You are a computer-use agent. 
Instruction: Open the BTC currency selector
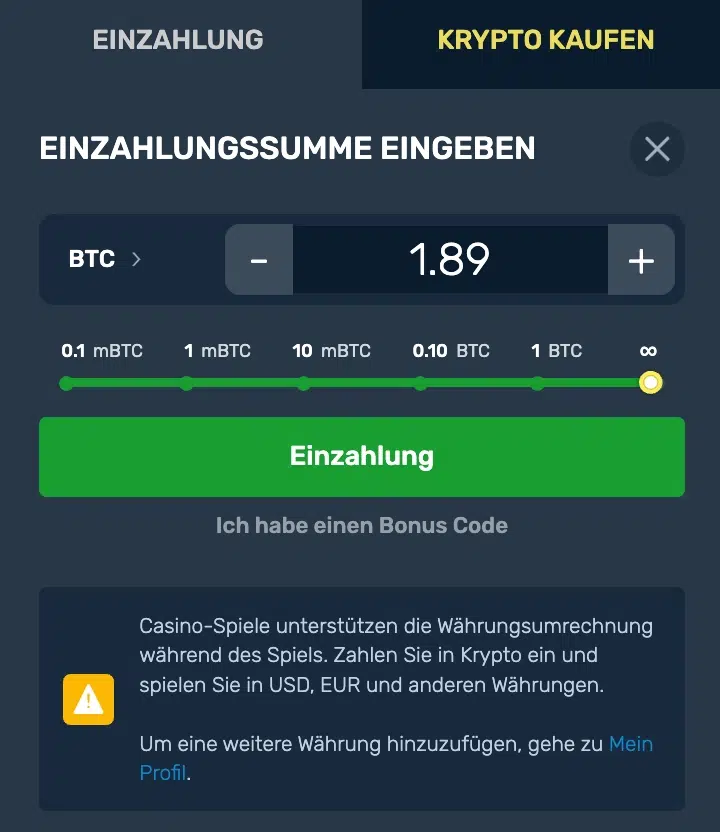coord(105,259)
